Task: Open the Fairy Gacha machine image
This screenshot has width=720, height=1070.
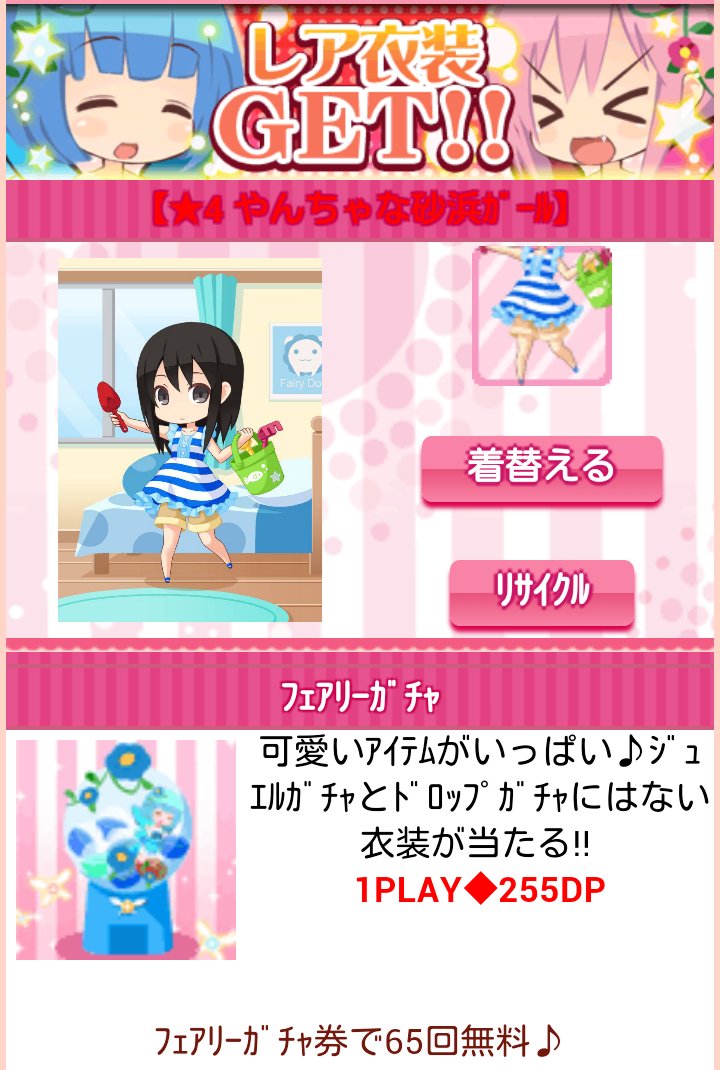Action: point(126,850)
